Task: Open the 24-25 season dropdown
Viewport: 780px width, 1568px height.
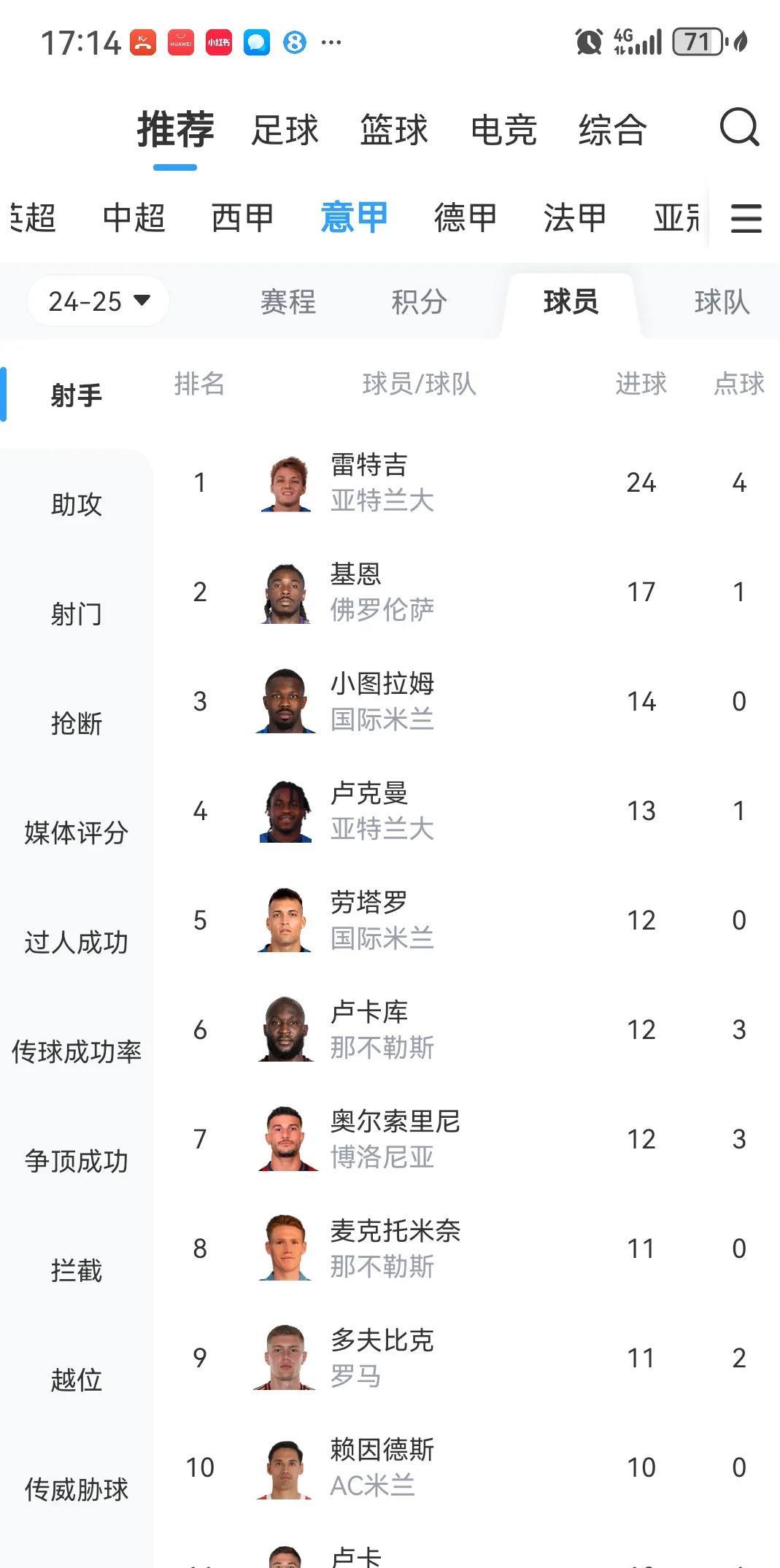Action: tap(99, 301)
